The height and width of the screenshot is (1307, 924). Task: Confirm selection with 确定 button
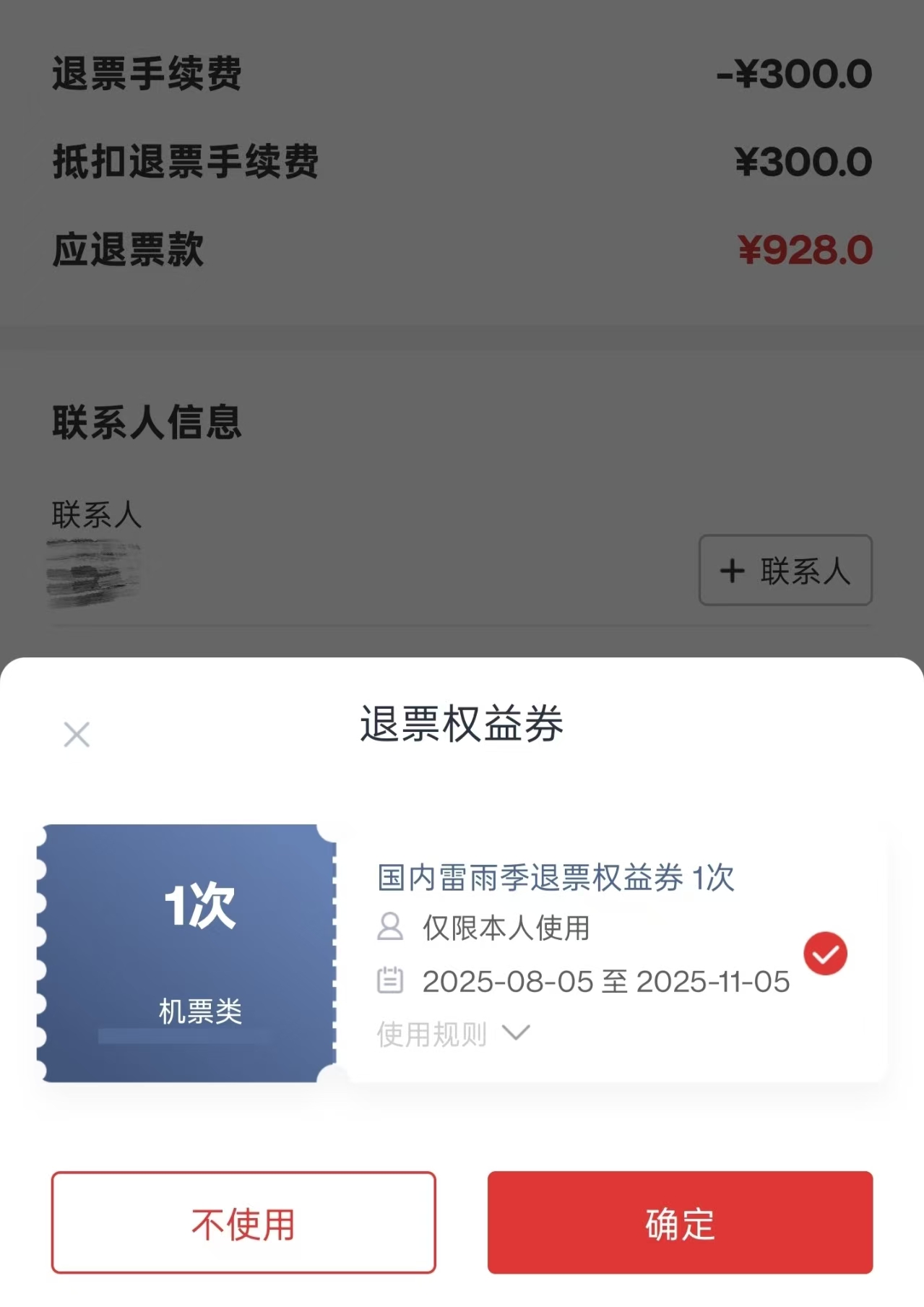pyautogui.click(x=680, y=1222)
